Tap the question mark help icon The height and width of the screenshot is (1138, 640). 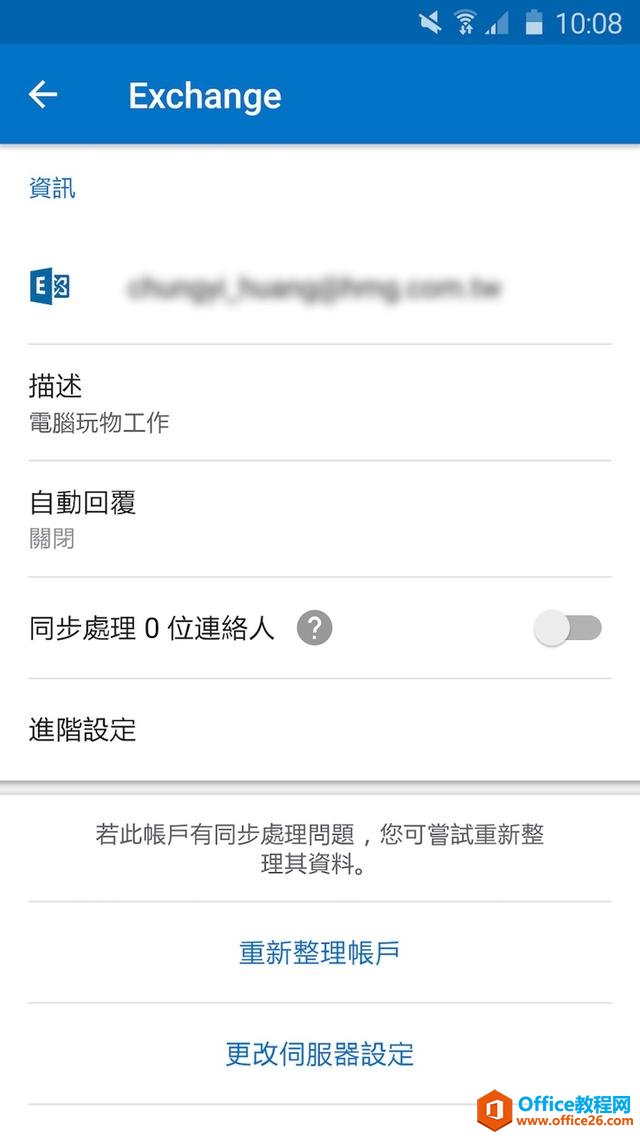[315, 628]
